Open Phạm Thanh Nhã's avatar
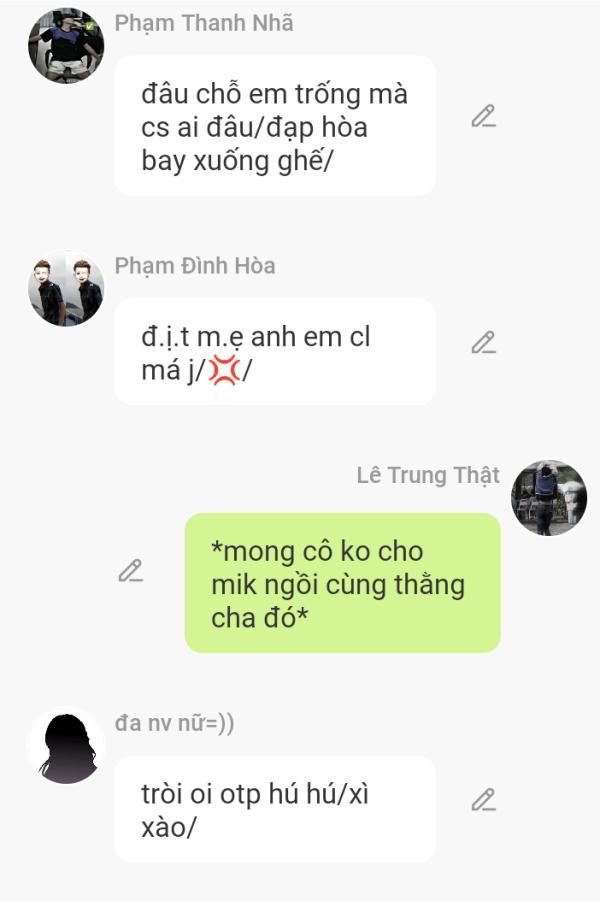 [x=66, y=46]
